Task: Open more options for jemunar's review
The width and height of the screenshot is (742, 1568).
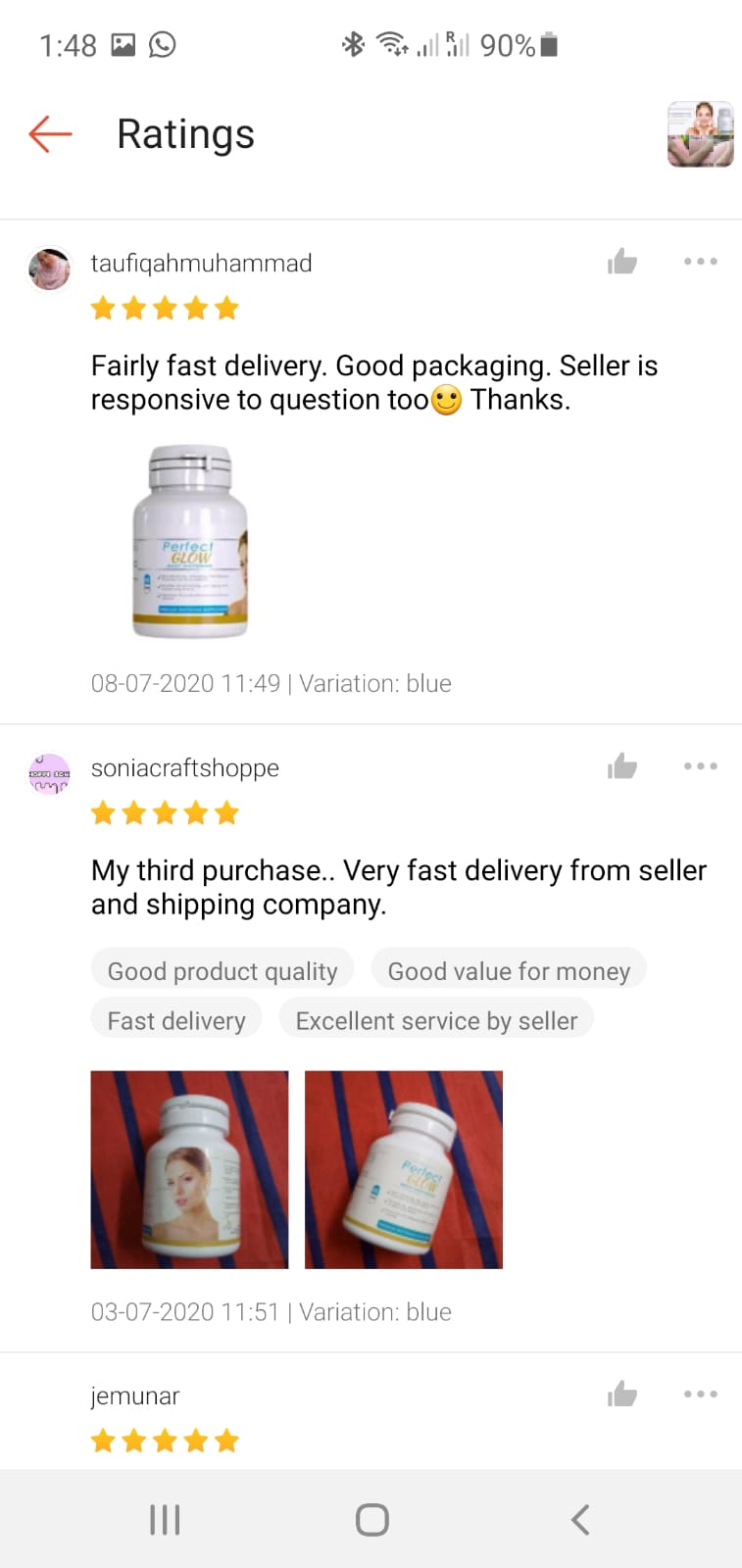Action: [700, 1394]
